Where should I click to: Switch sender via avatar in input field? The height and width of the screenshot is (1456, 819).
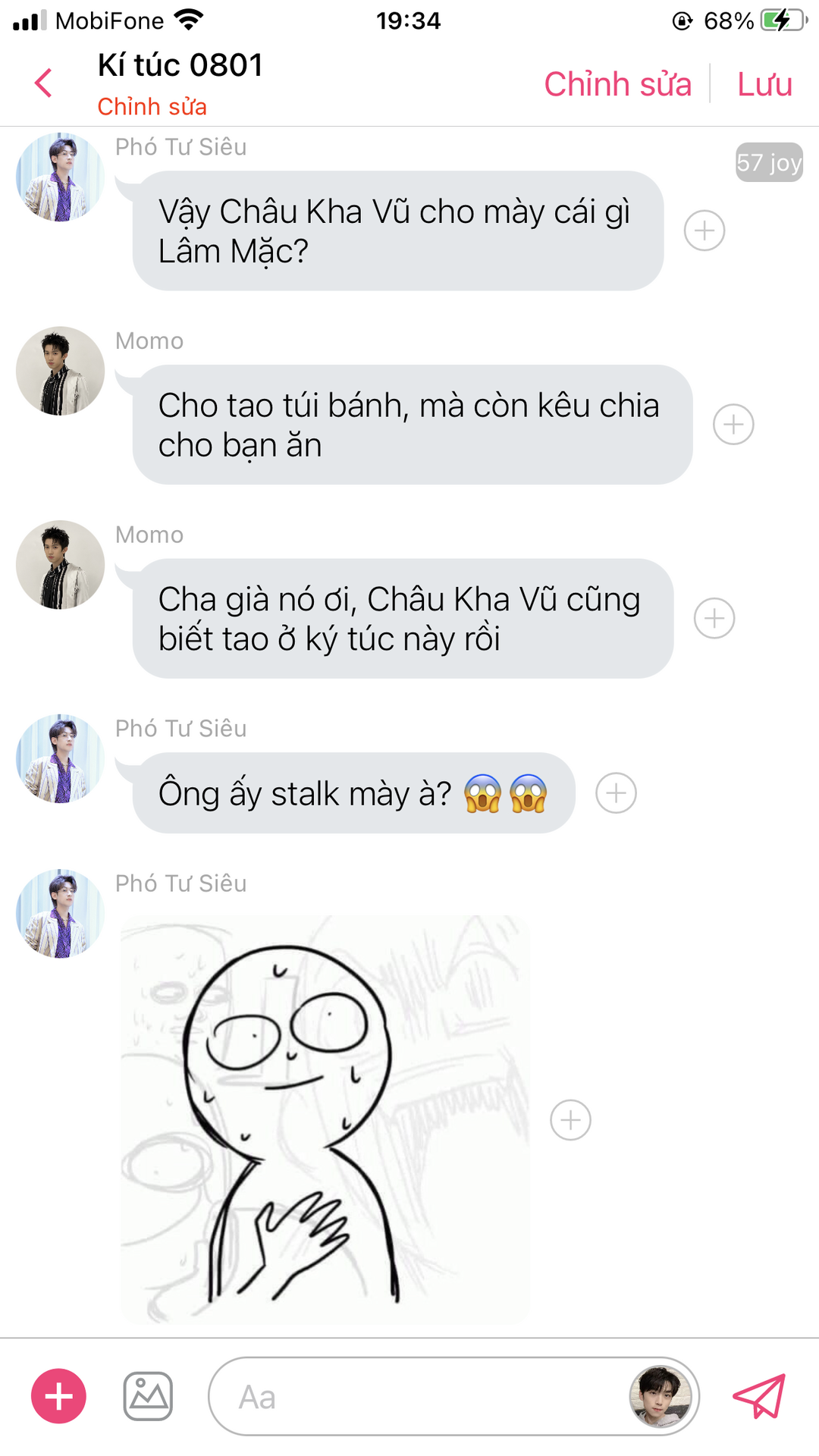(660, 1397)
